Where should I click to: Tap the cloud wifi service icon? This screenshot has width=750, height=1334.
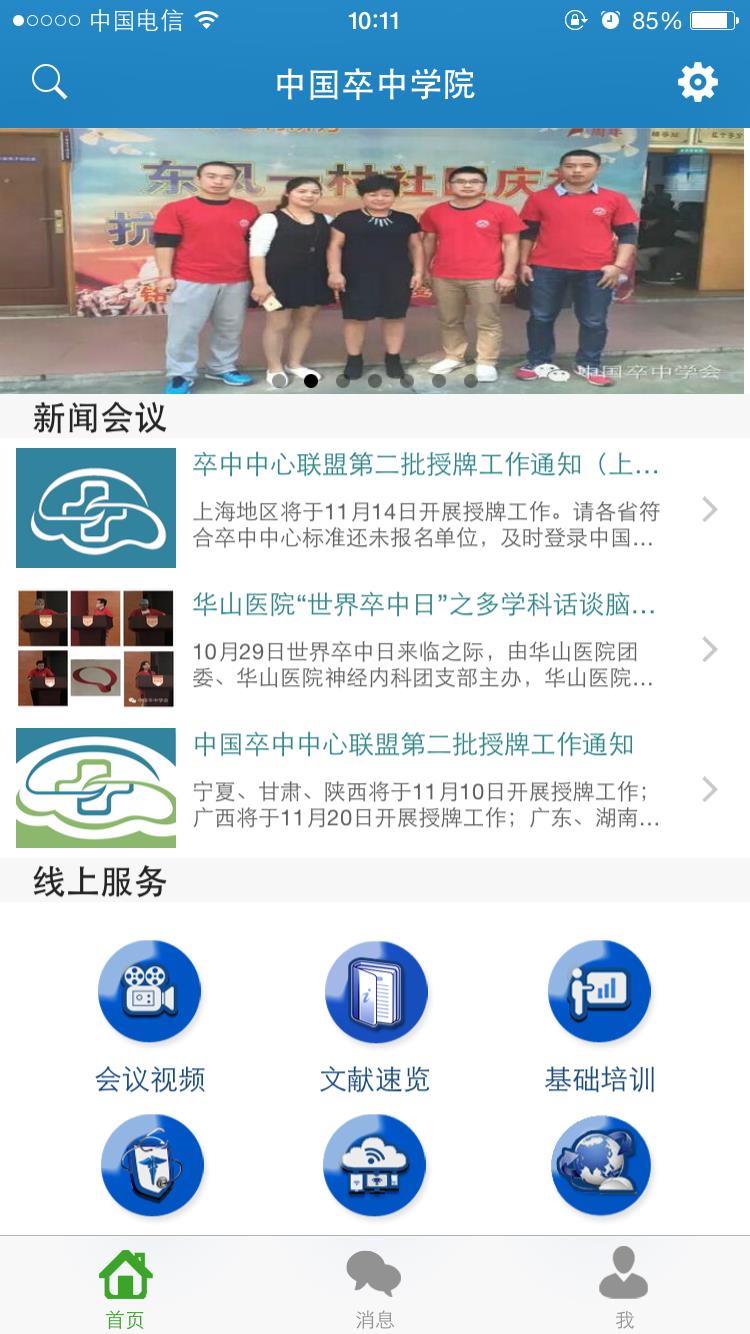click(375, 1166)
